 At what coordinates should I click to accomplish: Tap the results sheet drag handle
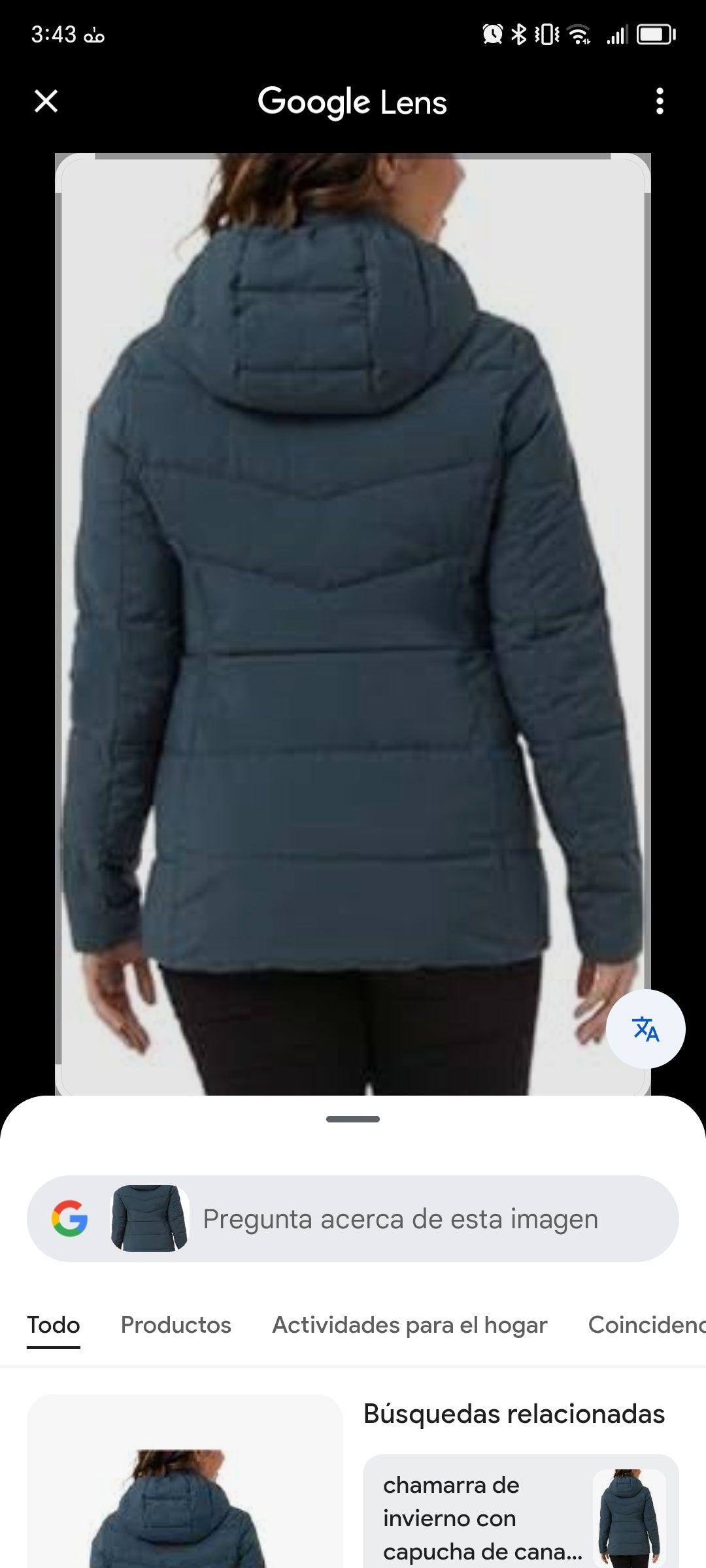coord(353,1119)
